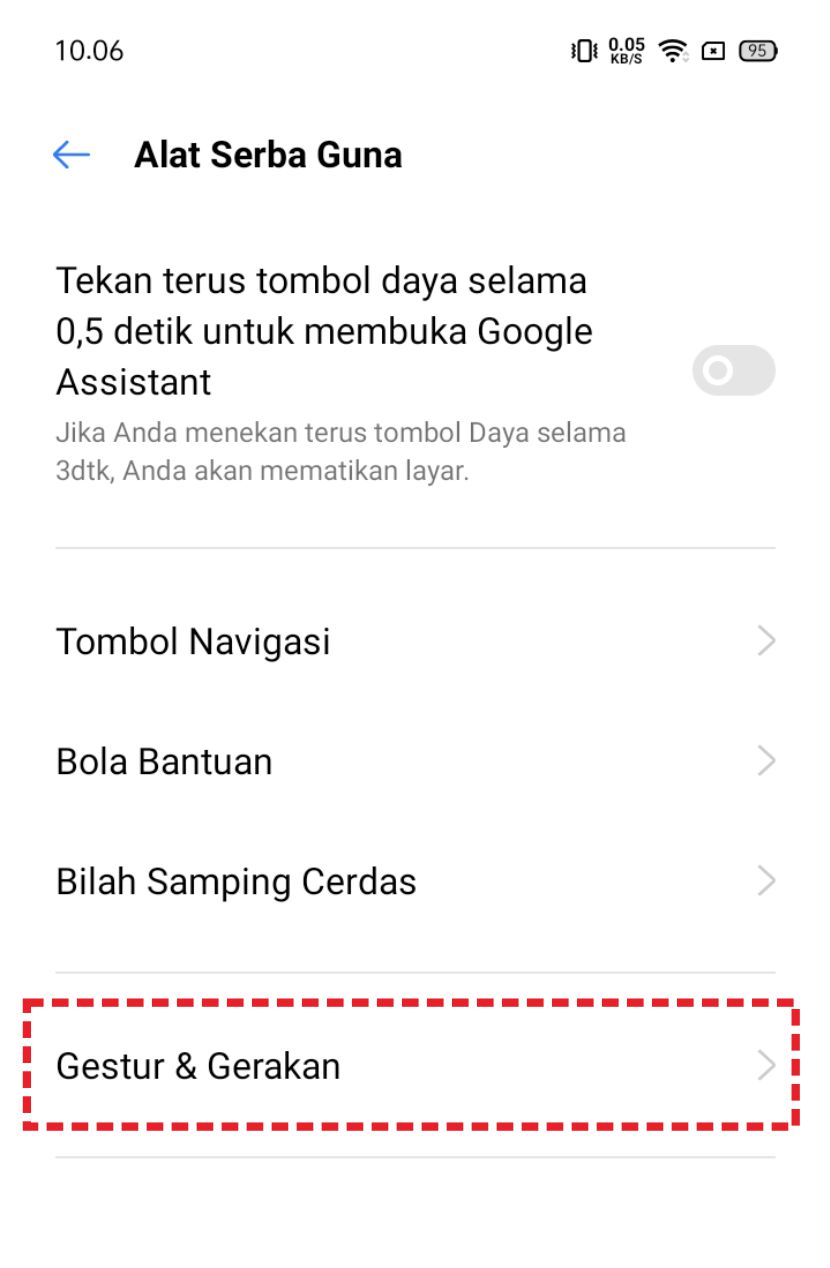Go back using the arrow icon
The image size is (830, 1268).
(72, 155)
